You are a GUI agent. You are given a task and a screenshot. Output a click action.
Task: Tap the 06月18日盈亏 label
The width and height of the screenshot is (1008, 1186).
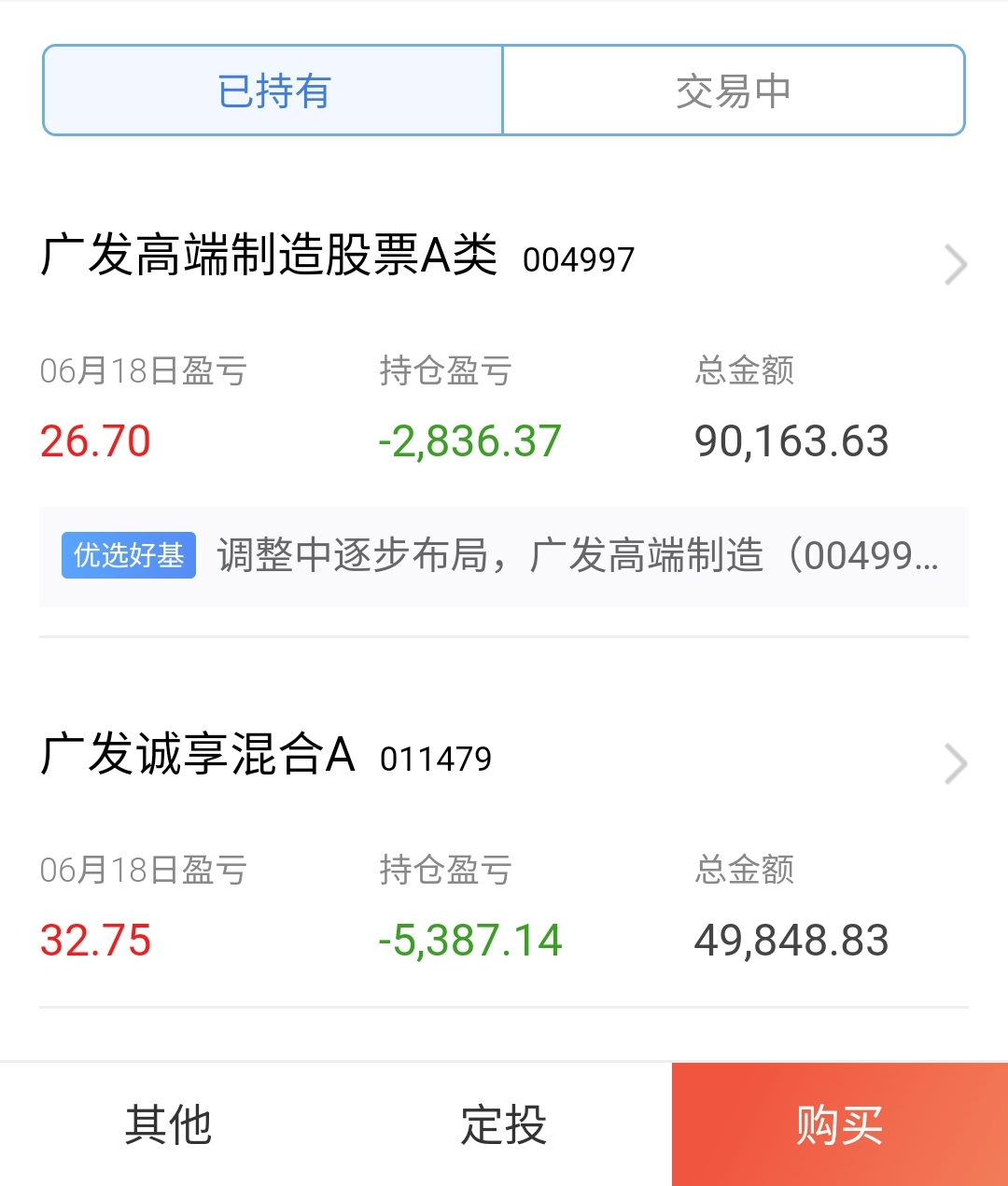coord(144,370)
